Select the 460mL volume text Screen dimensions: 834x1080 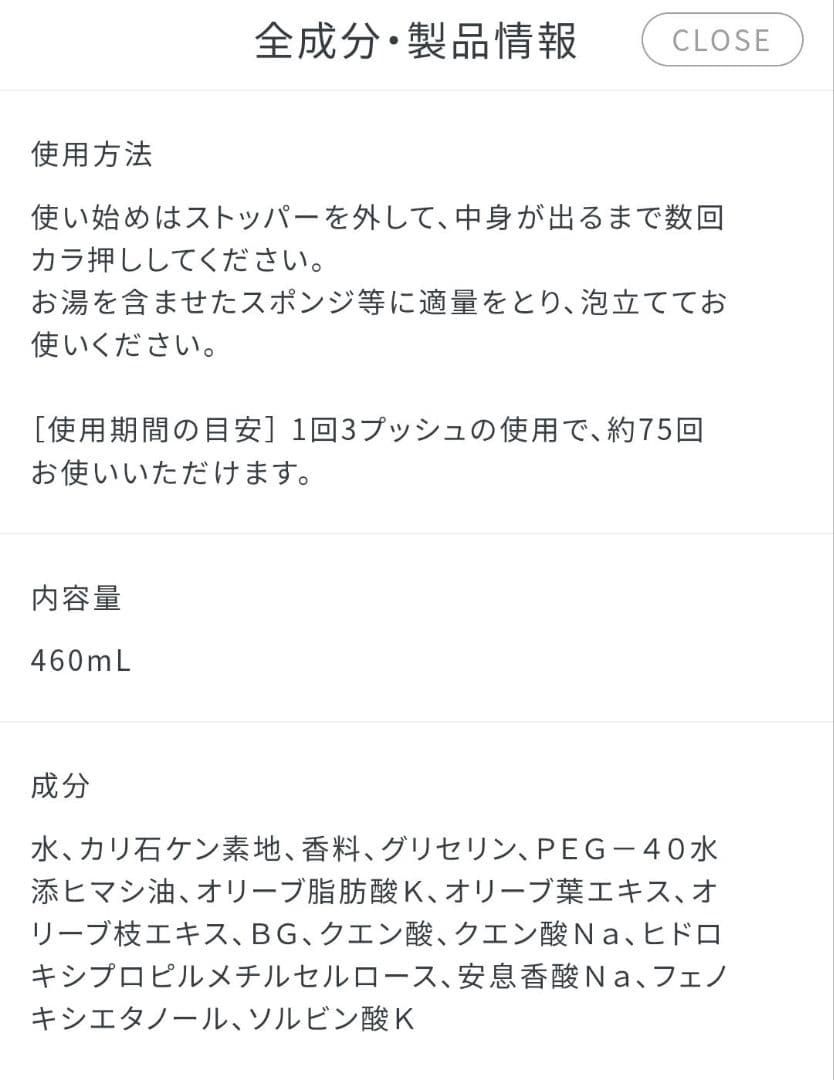(x=76, y=659)
